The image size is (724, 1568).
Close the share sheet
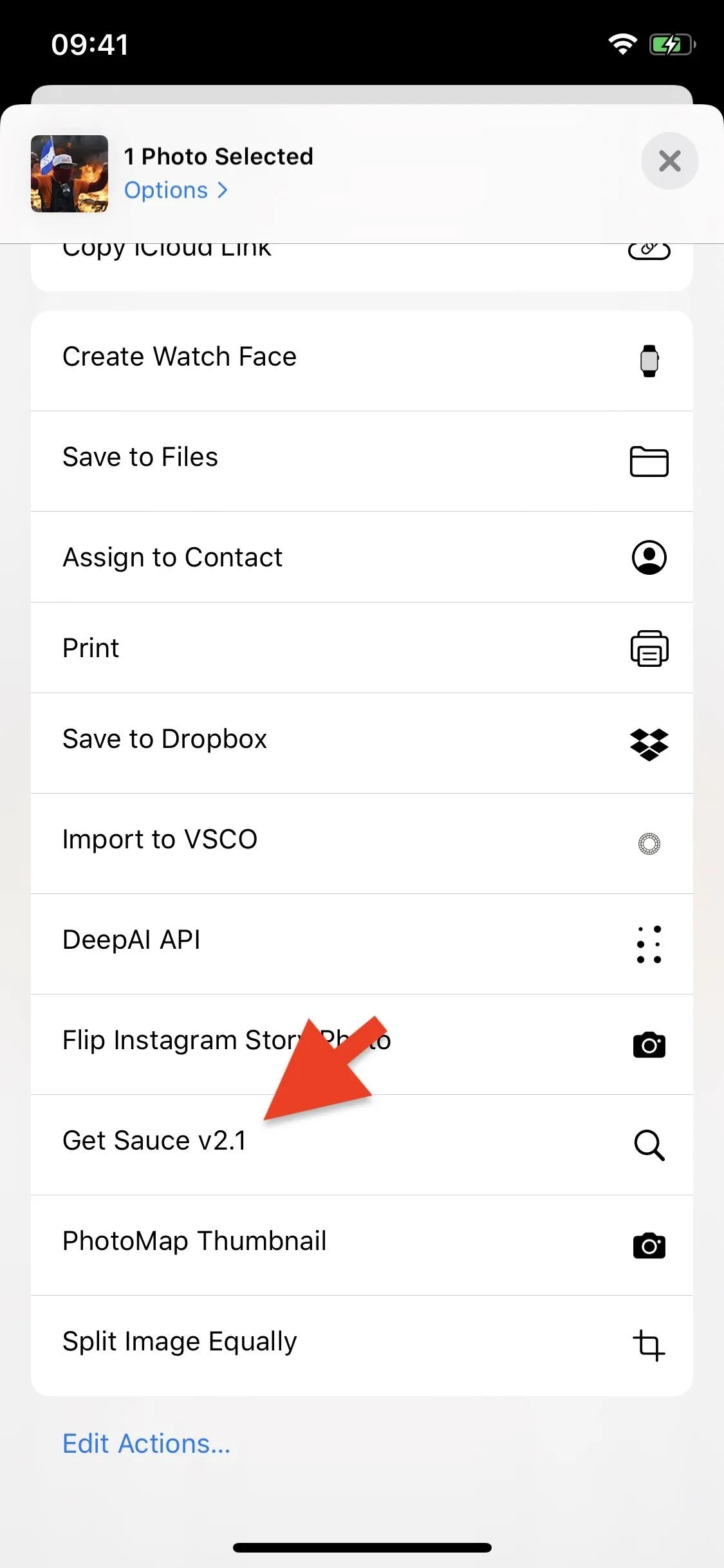(x=669, y=161)
